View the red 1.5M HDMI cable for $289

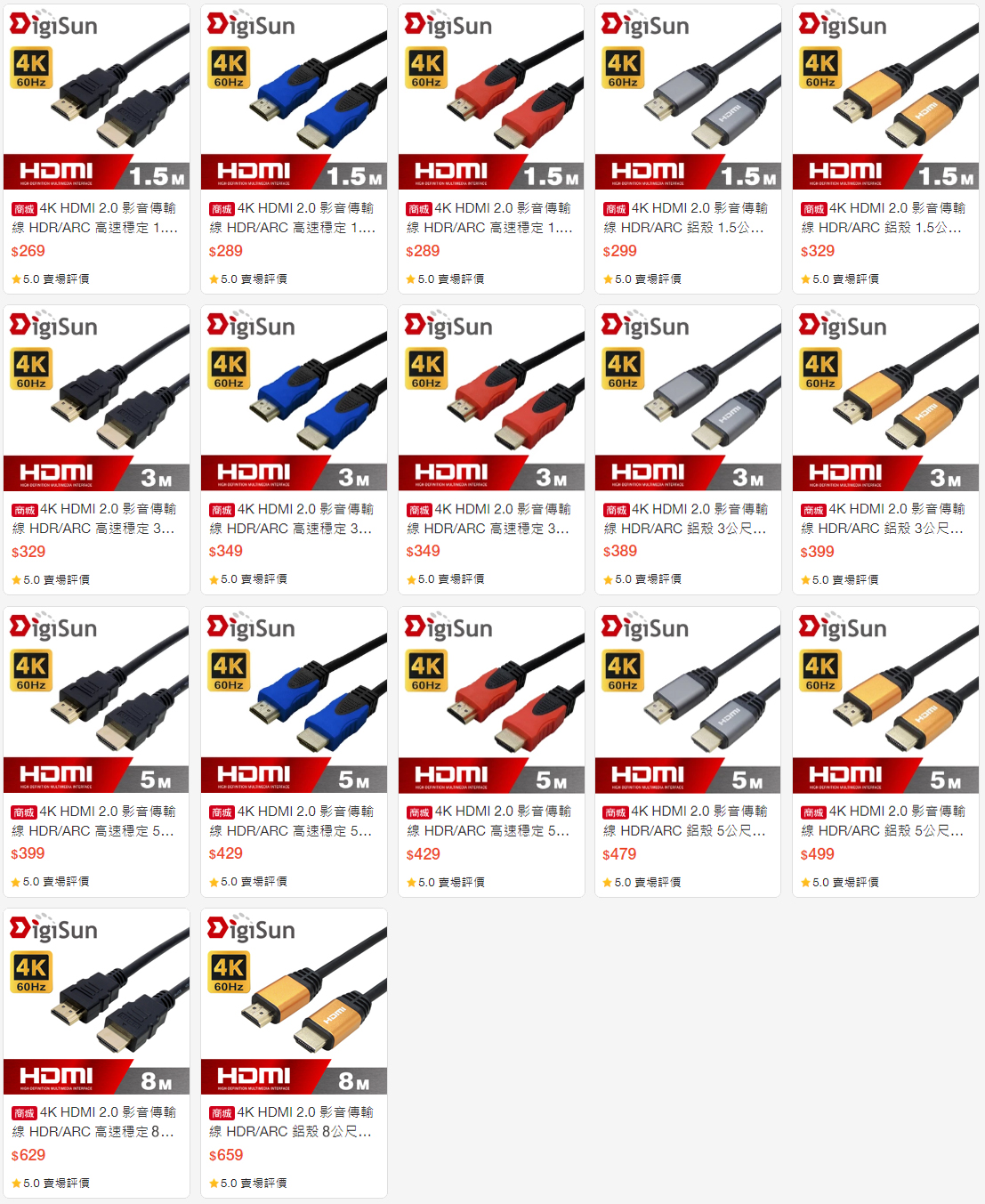pos(491,98)
